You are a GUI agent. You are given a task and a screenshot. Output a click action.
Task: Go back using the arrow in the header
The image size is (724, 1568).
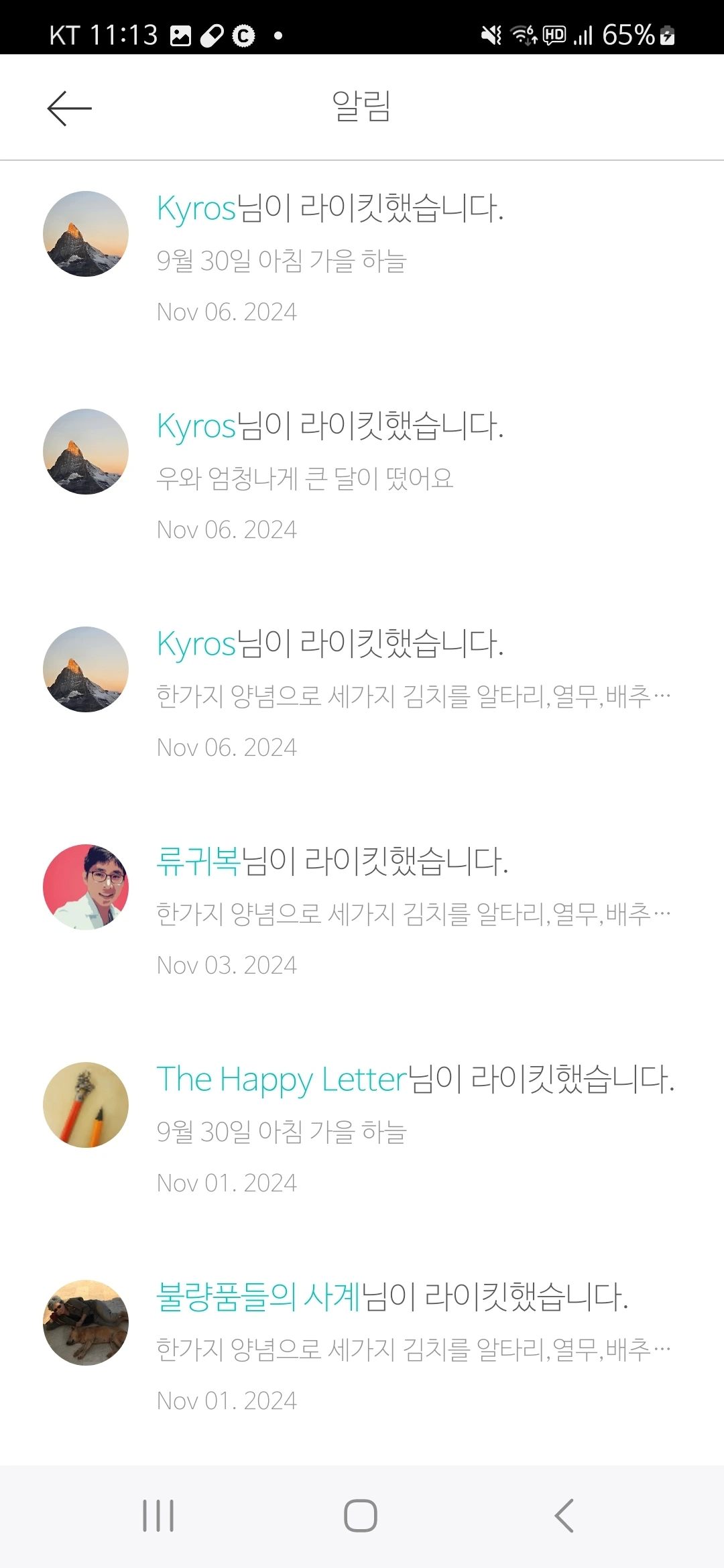pos(69,108)
